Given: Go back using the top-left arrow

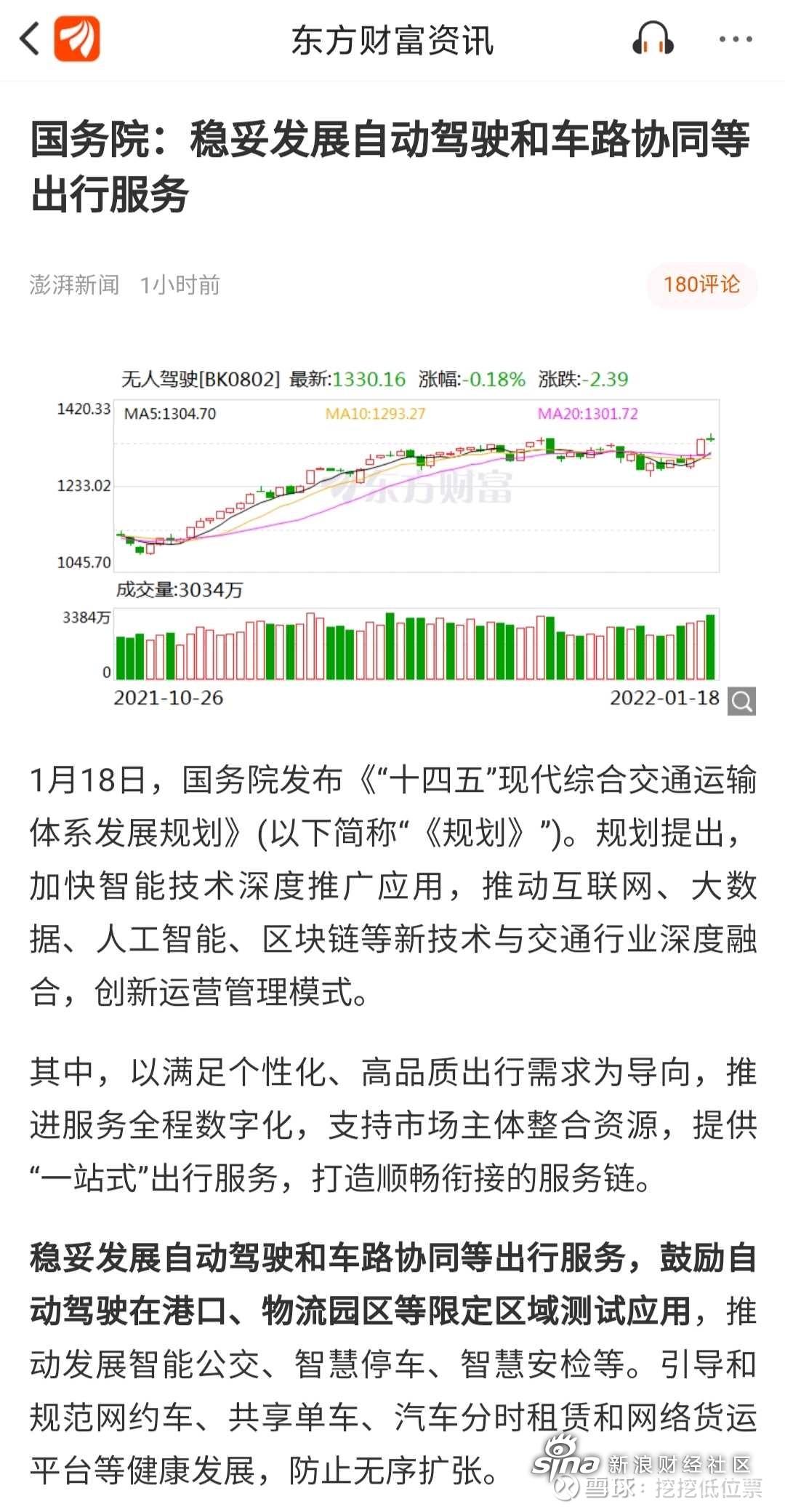Looking at the screenshot, I should [30, 39].
